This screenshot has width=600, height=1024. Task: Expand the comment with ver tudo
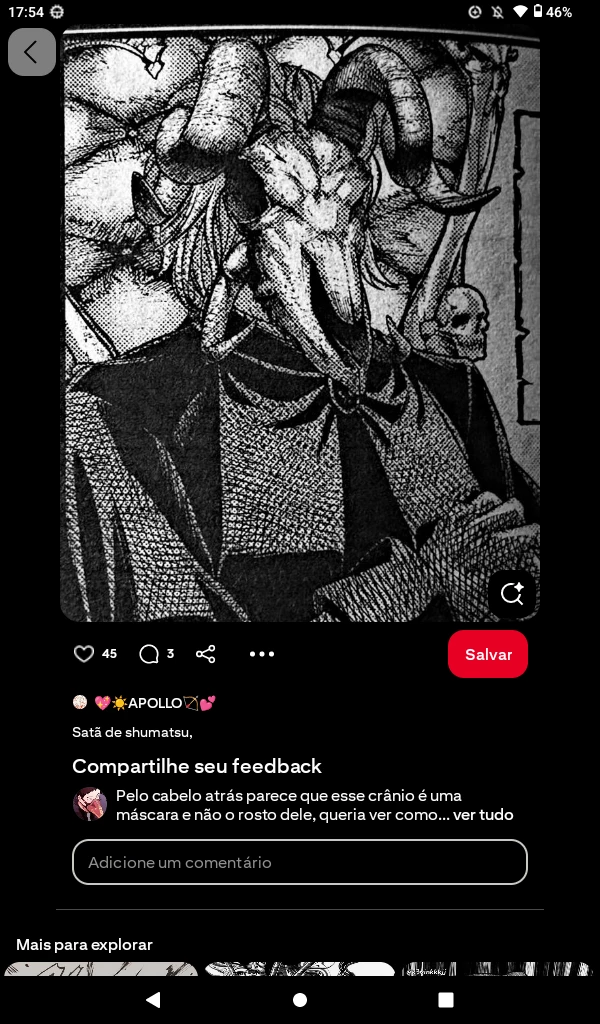[483, 815]
